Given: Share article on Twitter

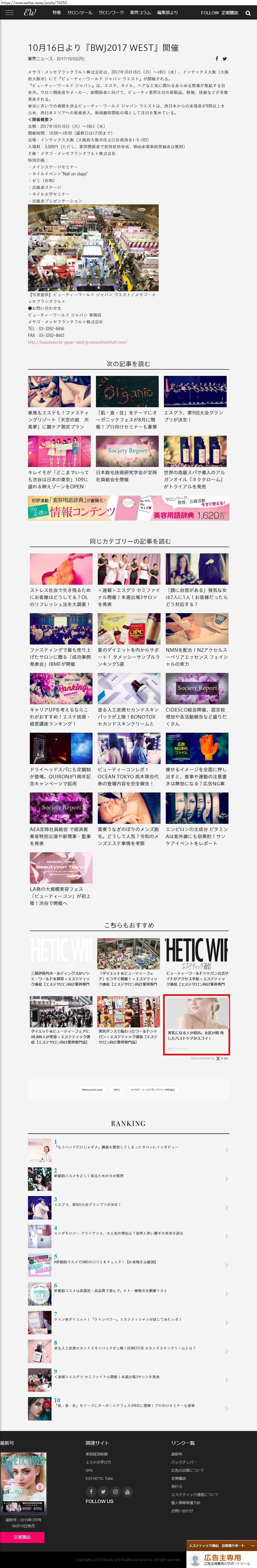Looking at the screenshot, I should tap(225, 59).
